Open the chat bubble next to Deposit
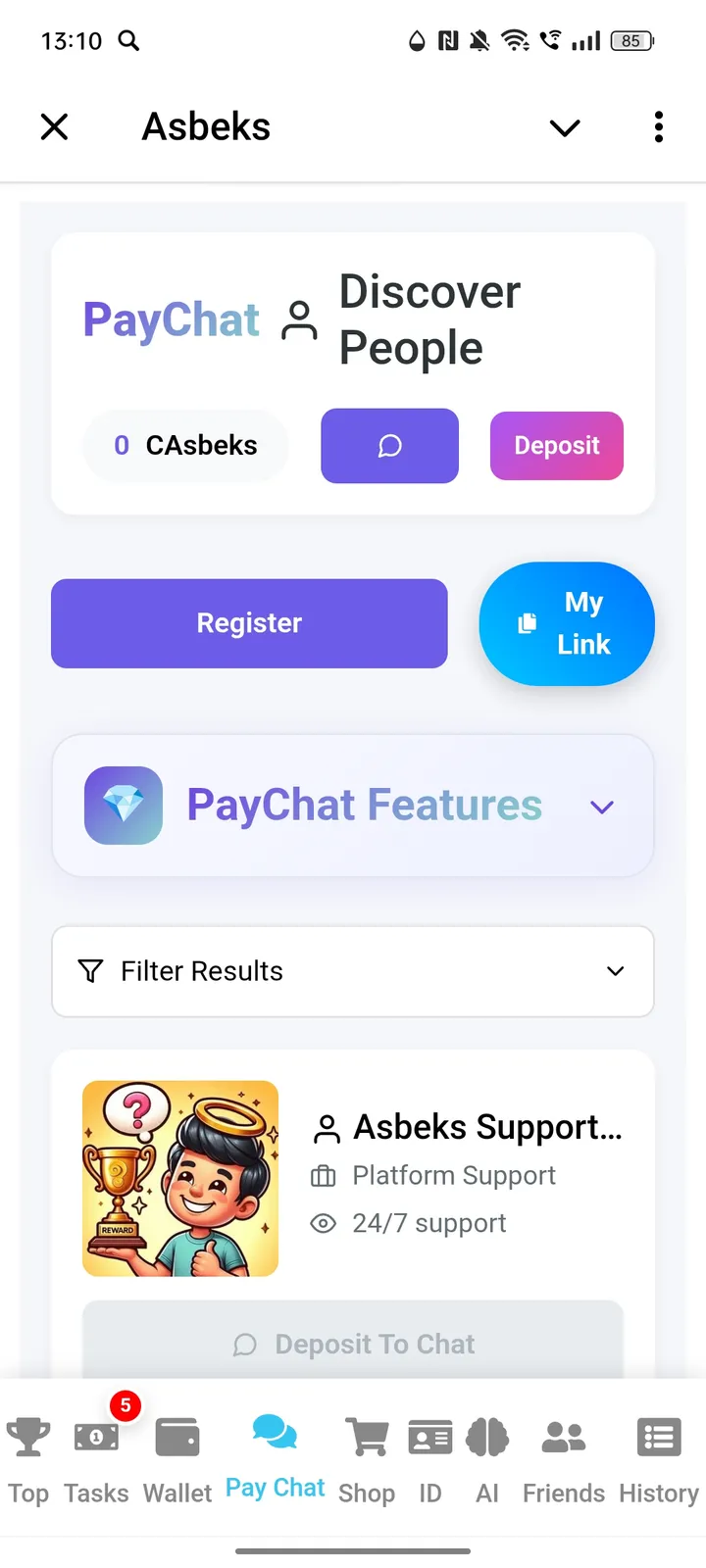The image size is (706, 1568). [x=389, y=446]
